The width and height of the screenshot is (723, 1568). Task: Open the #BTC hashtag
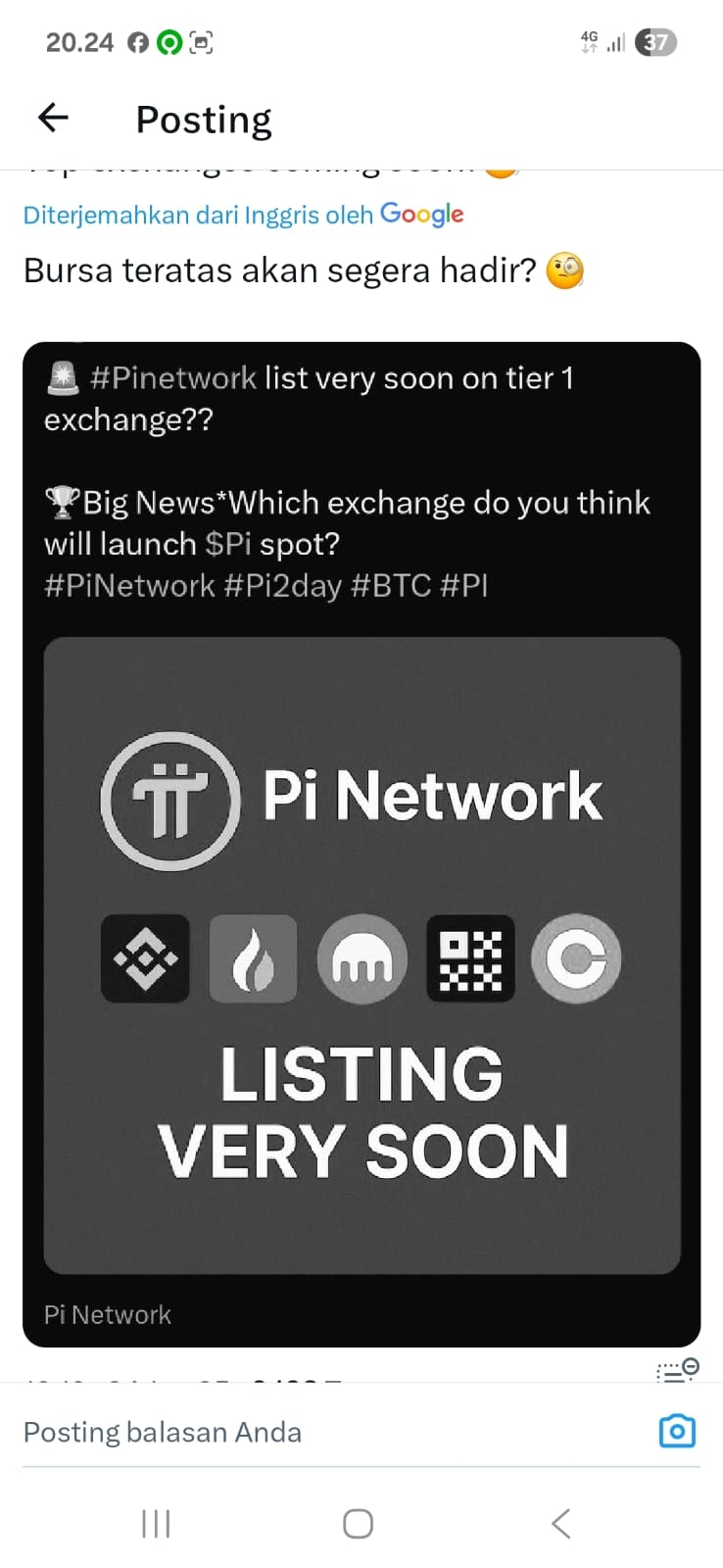coord(390,586)
